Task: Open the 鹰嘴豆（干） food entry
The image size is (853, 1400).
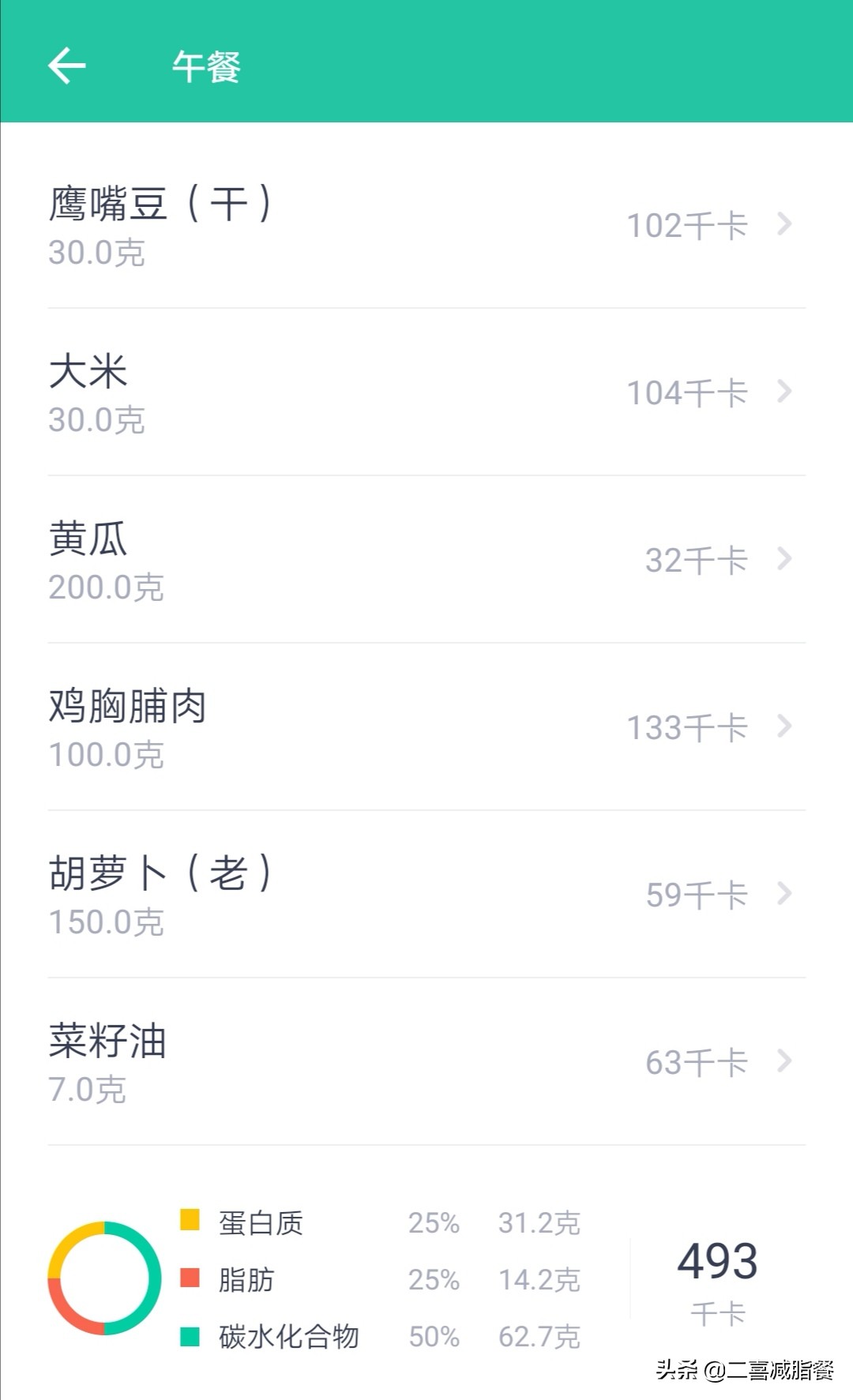Action: (x=426, y=225)
